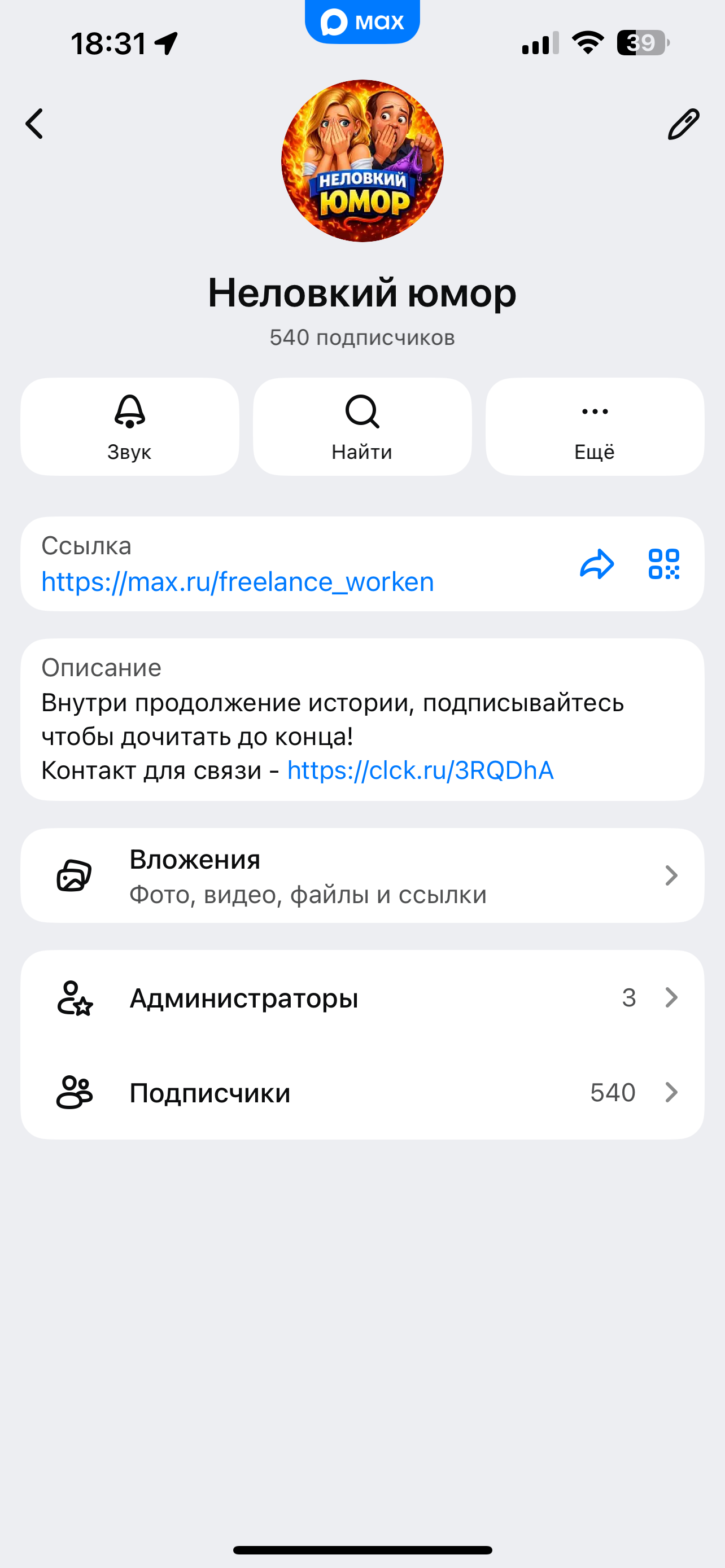Screen dimensions: 725x1568
Task: View the Администраторы list
Action: (x=362, y=998)
